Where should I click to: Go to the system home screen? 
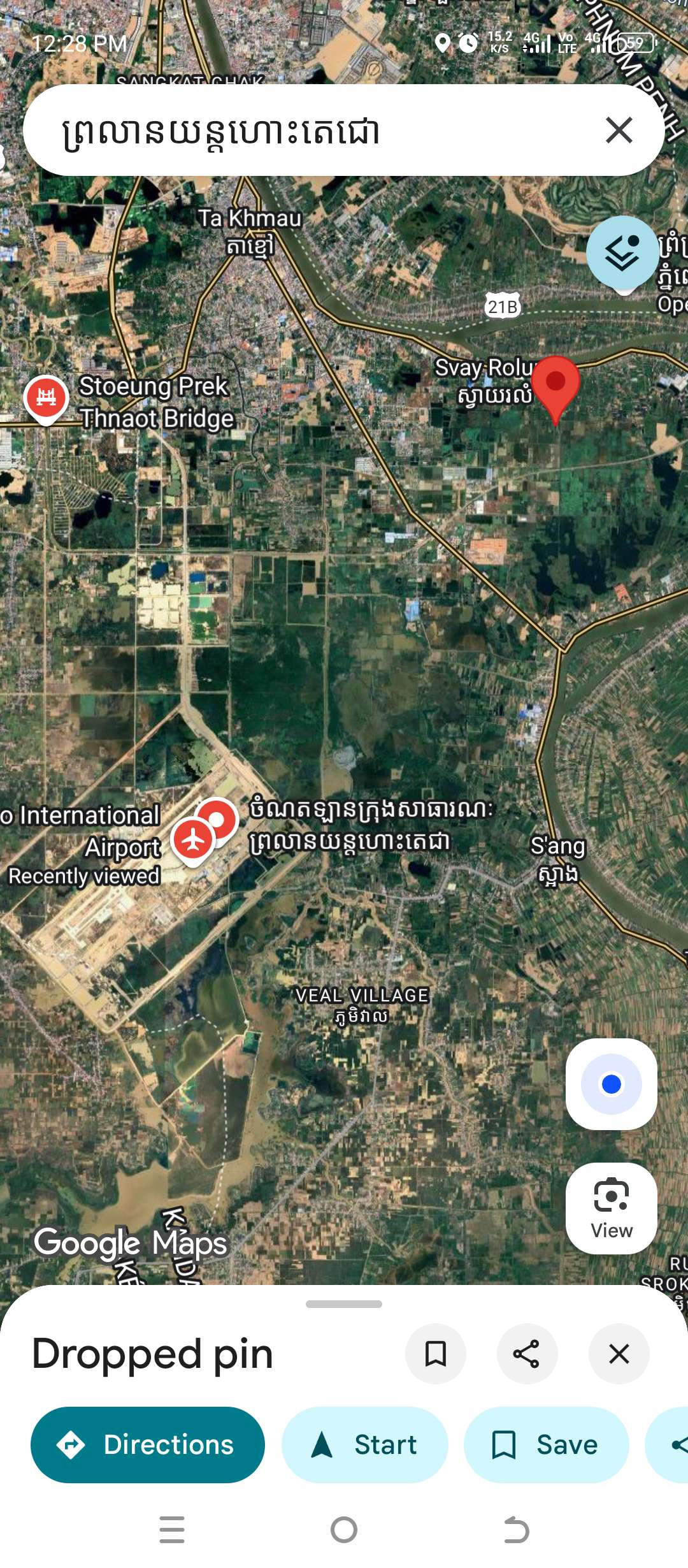[x=344, y=1530]
